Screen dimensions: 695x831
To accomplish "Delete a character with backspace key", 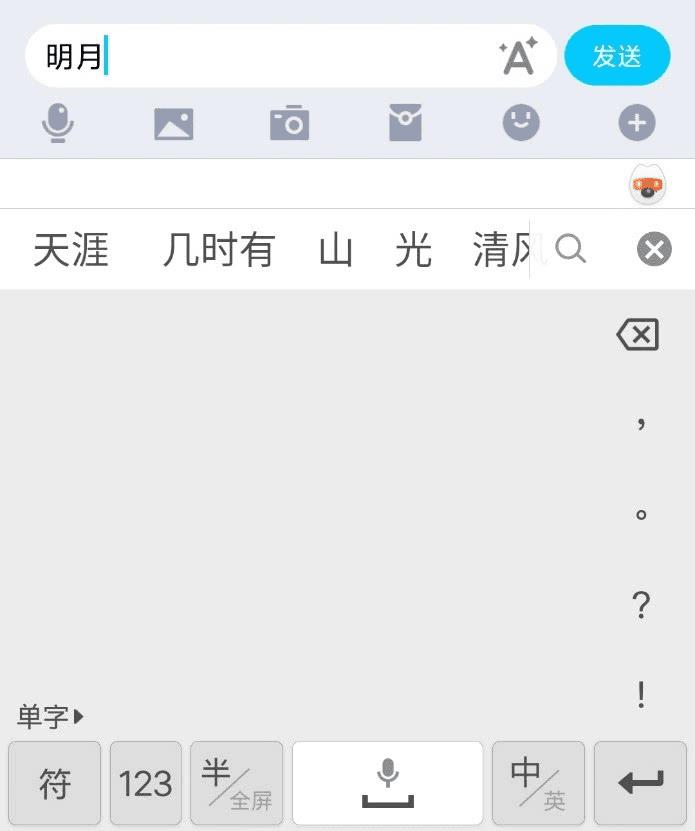I will coord(638,335).
